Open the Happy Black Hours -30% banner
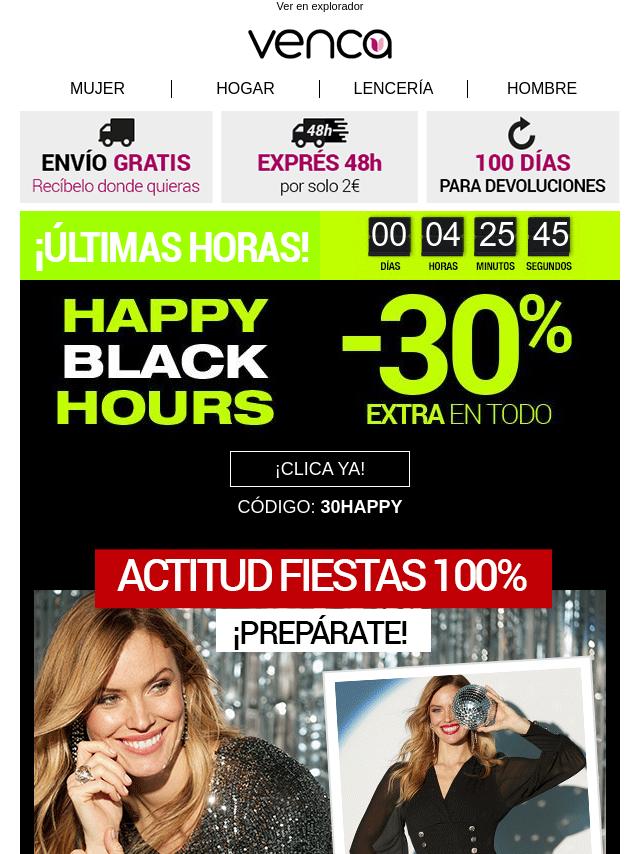Viewport: 640px width, 854px height. tap(320, 360)
